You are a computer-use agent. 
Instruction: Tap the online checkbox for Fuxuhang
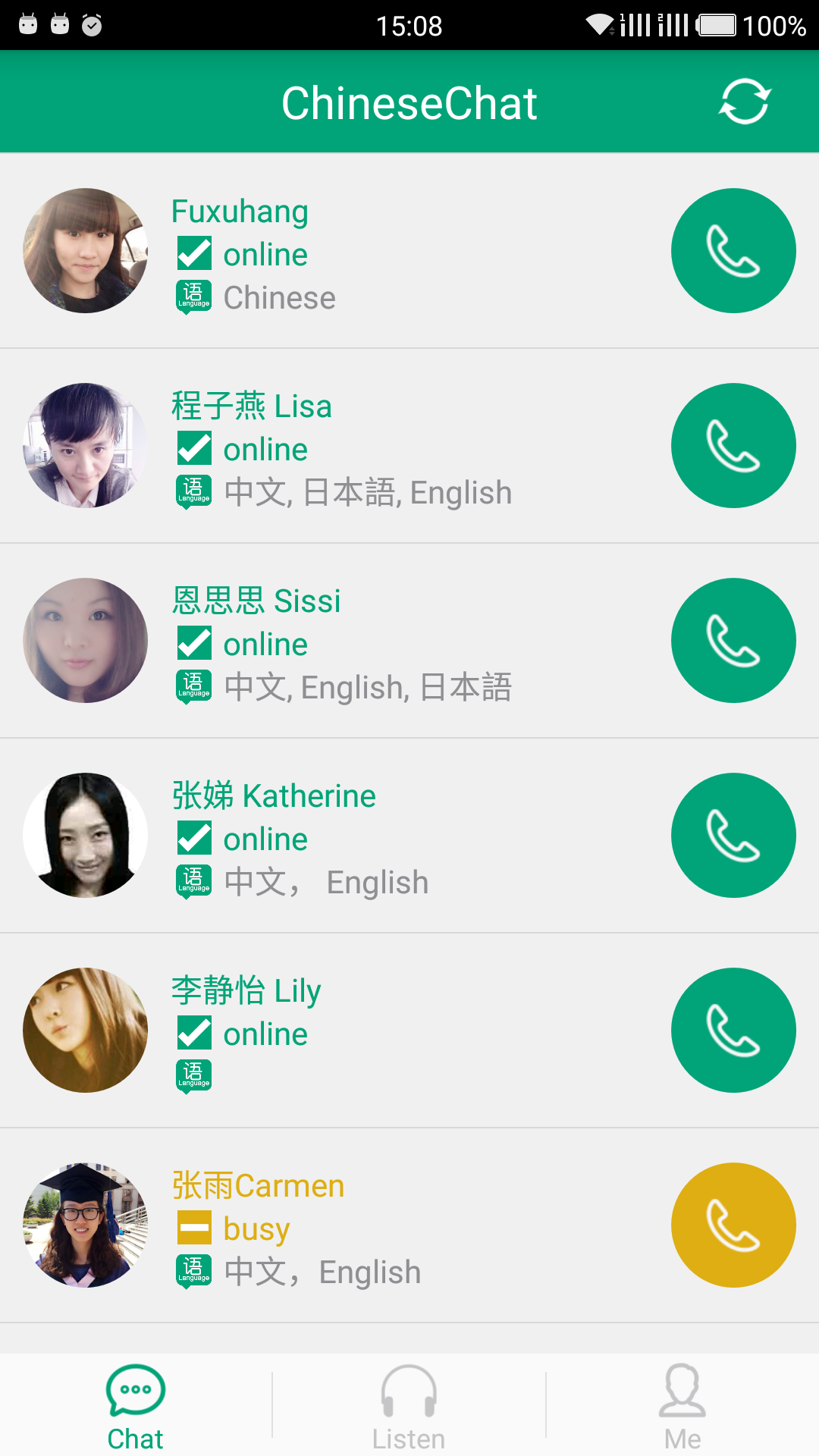(194, 253)
